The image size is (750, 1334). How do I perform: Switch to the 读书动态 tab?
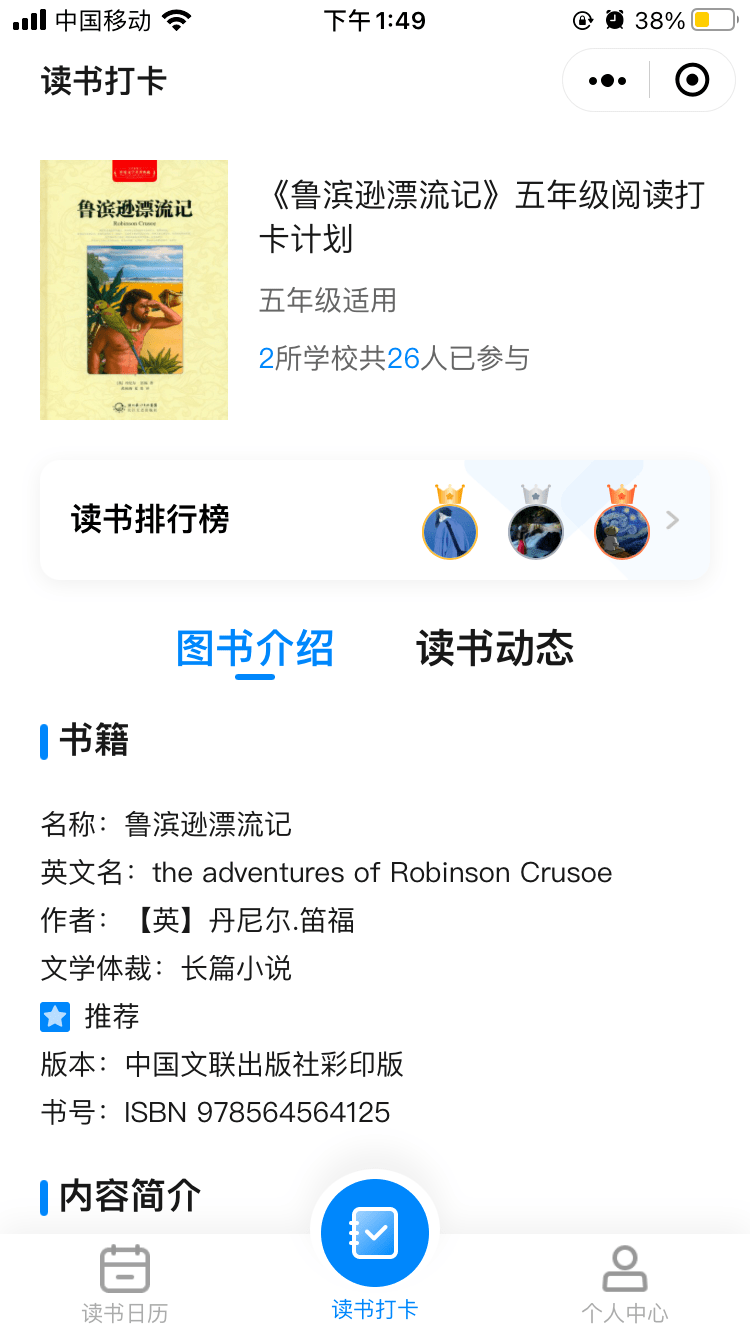pyautogui.click(x=495, y=648)
